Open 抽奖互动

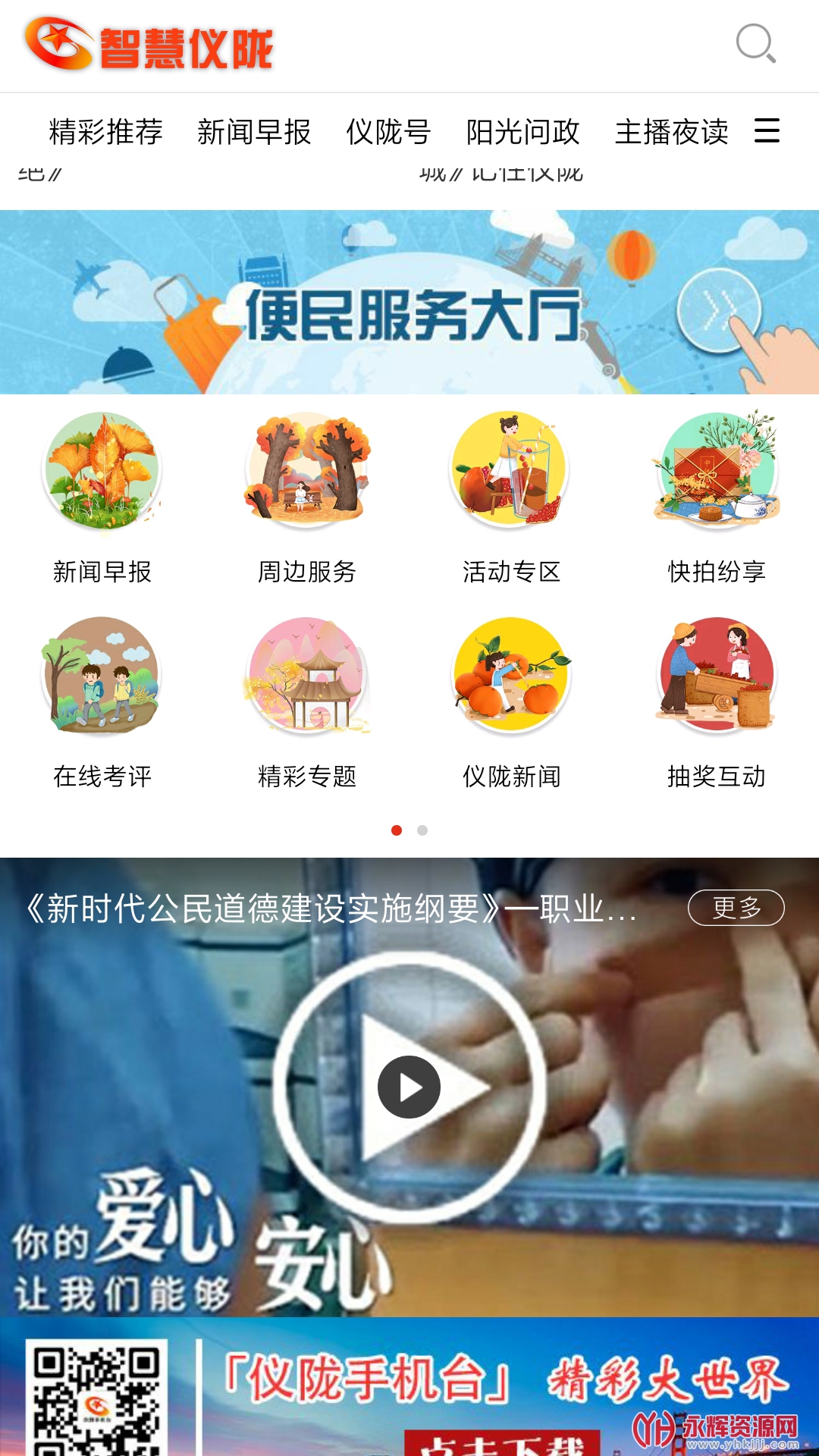click(717, 703)
